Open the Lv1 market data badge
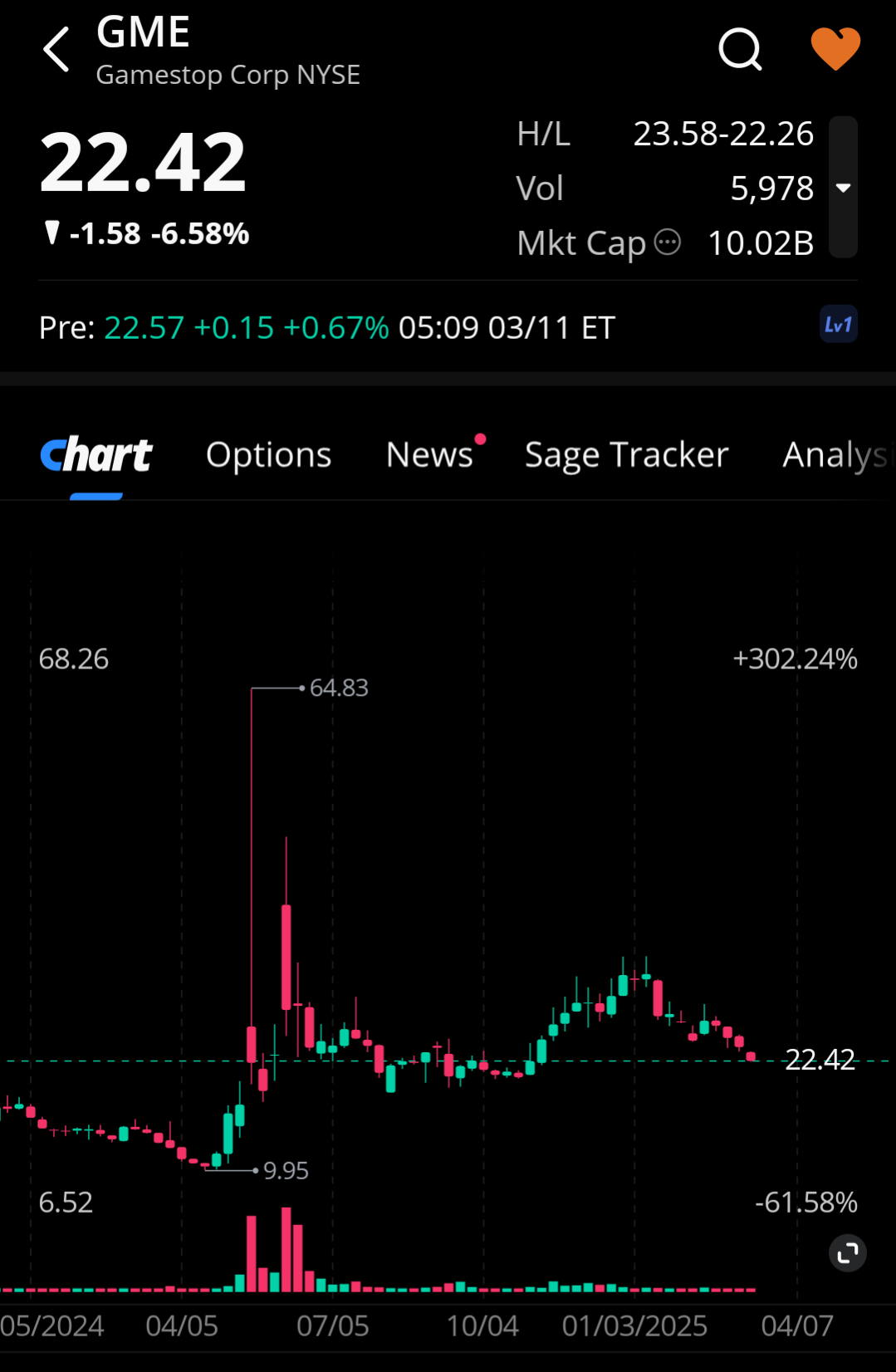This screenshot has width=896, height=1372. 838,325
